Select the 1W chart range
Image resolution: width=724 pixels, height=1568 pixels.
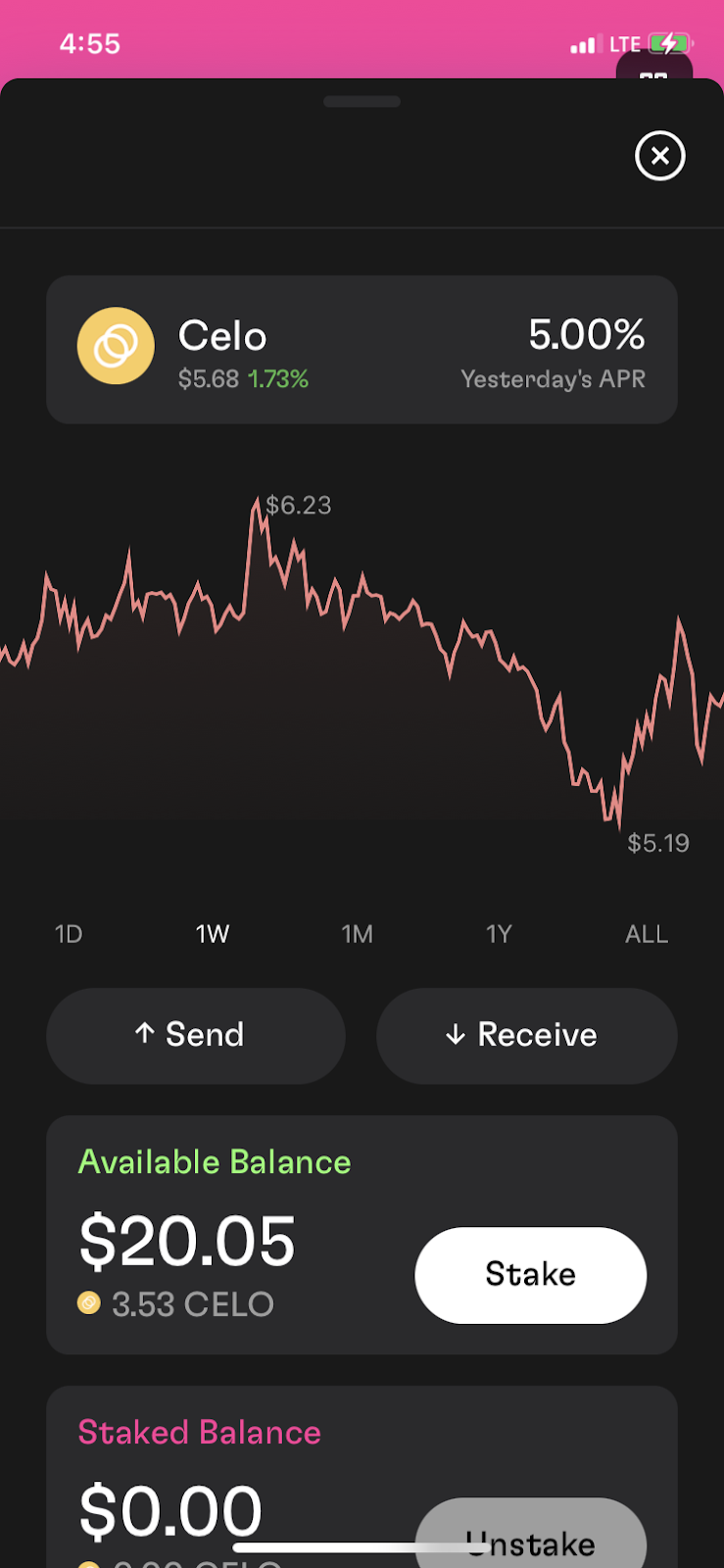pyautogui.click(x=213, y=934)
